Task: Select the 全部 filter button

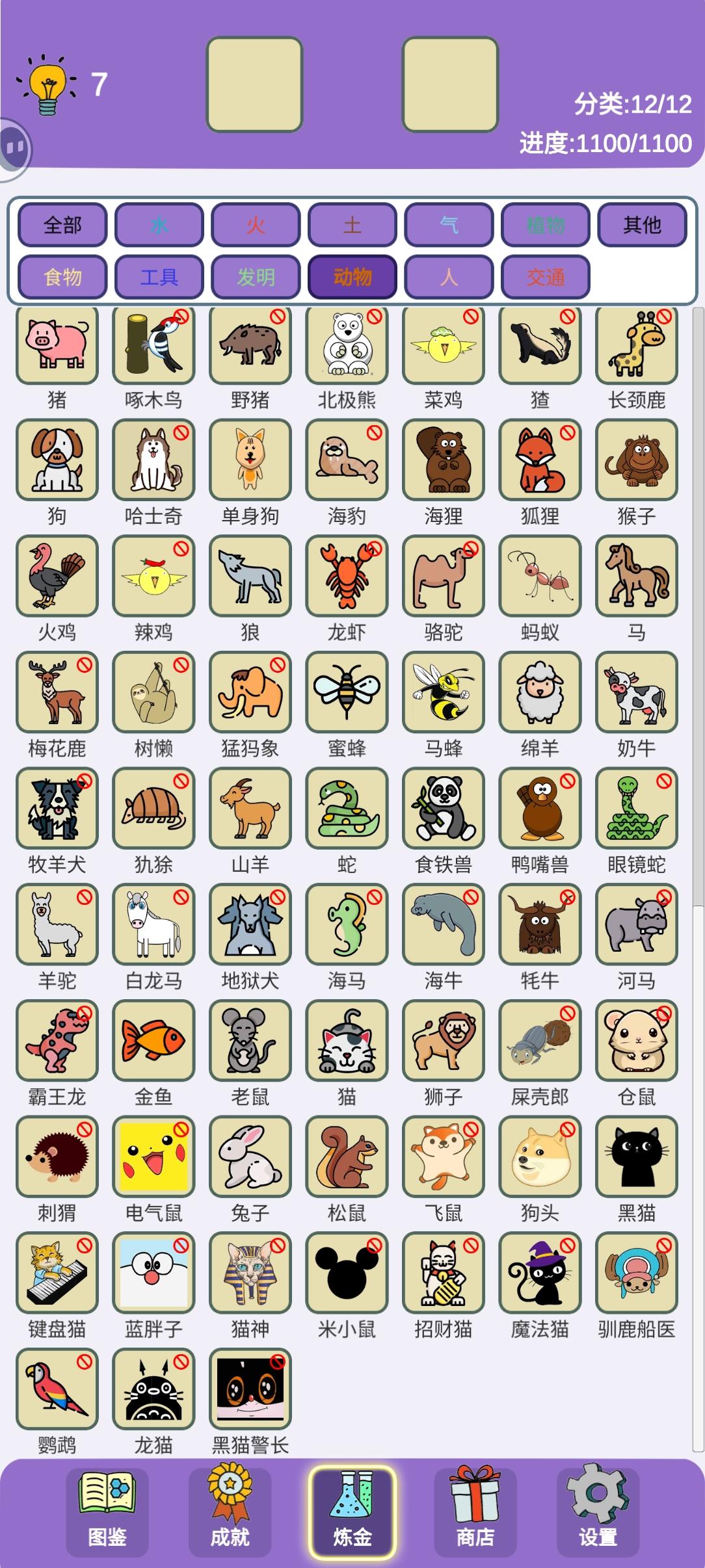Action: point(62,226)
